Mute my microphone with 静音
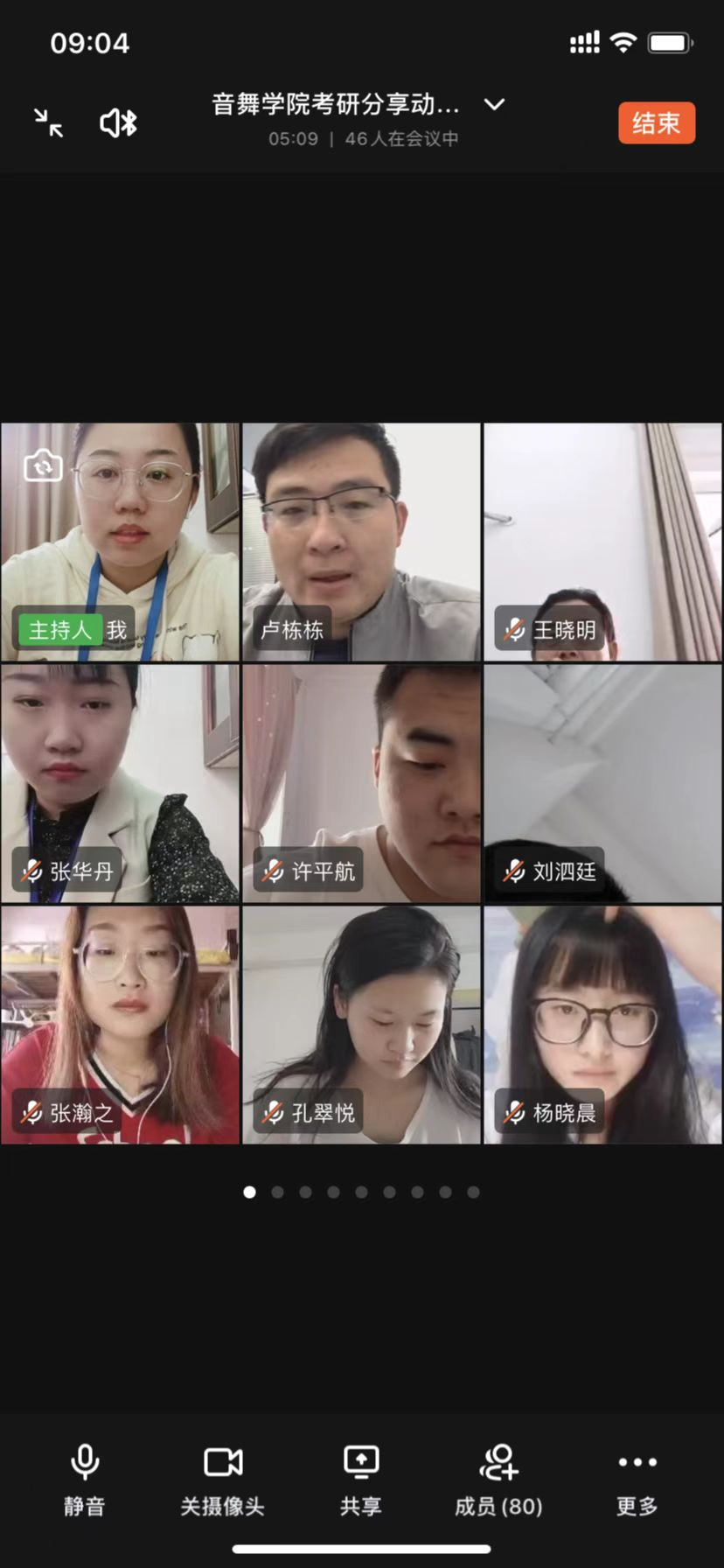This screenshot has height=1568, width=724. coord(85,1479)
